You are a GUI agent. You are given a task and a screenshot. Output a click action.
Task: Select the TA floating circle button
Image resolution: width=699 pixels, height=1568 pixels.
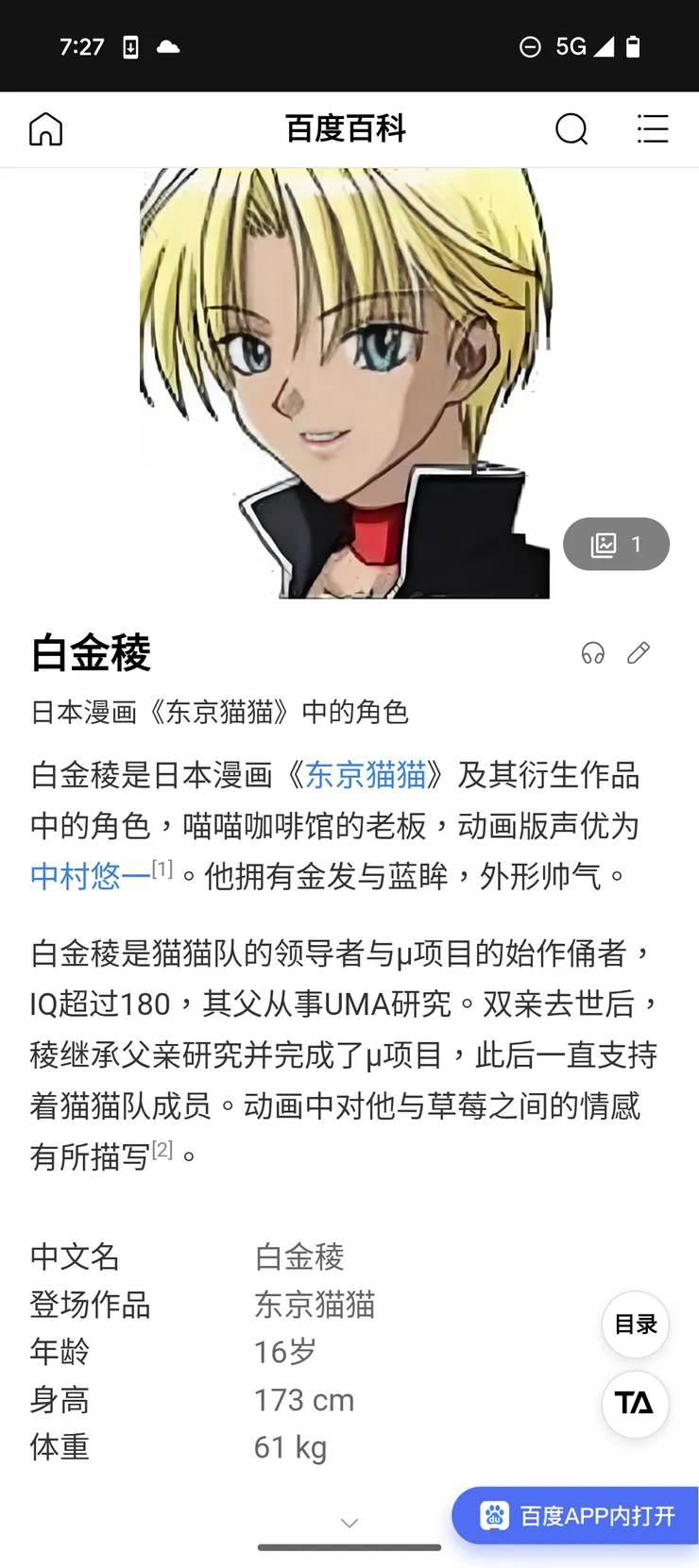point(635,1405)
